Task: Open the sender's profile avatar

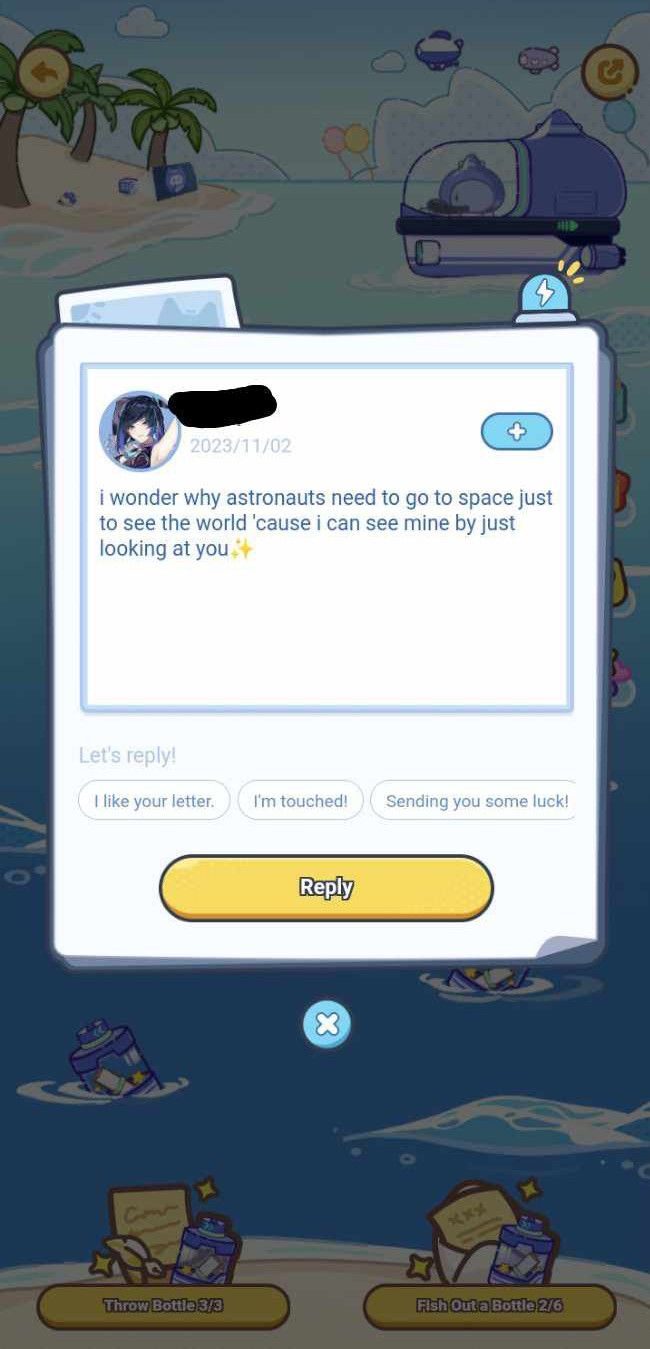Action: (139, 431)
